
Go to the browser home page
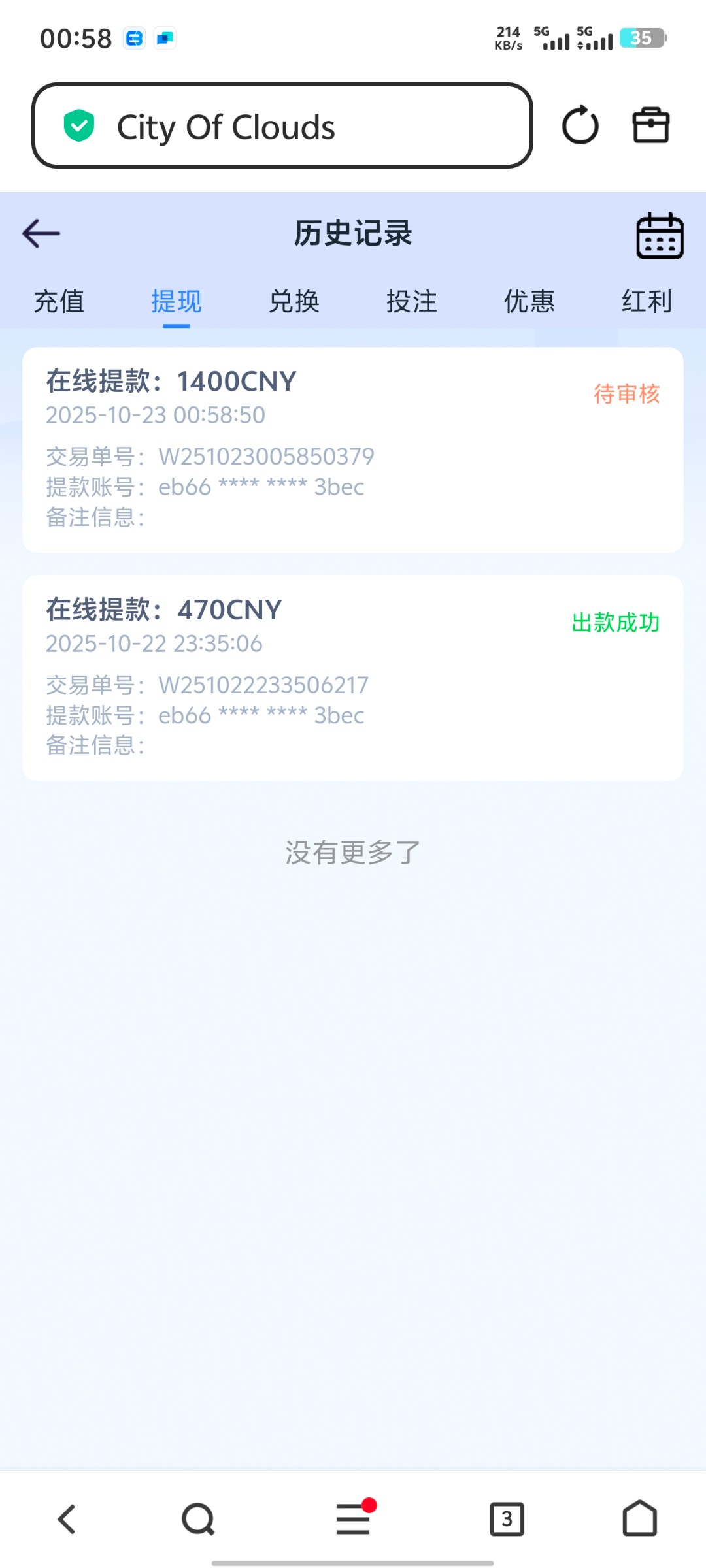click(x=639, y=1519)
